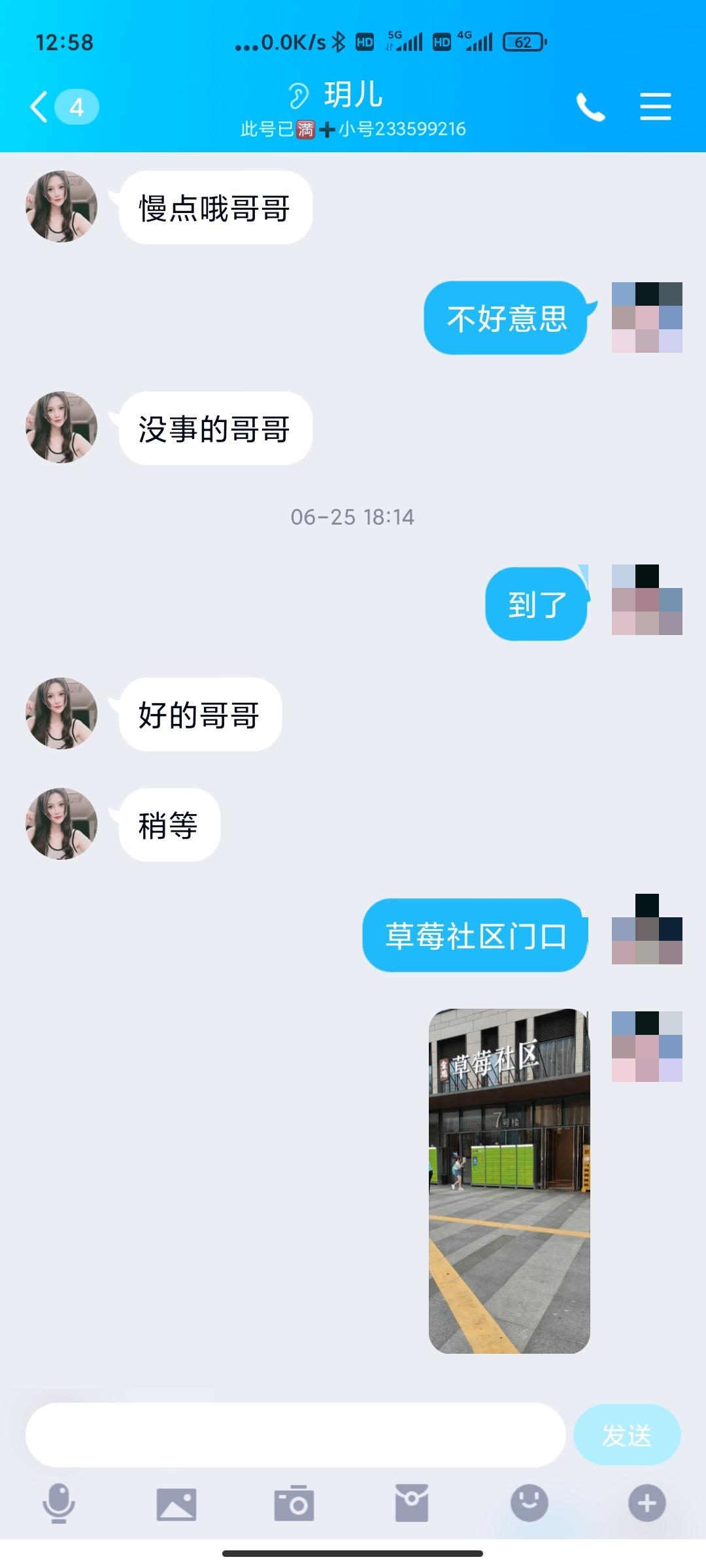Open the 草莓社区 photo in the chat
The height and width of the screenshot is (1568, 706).
pos(509,1181)
